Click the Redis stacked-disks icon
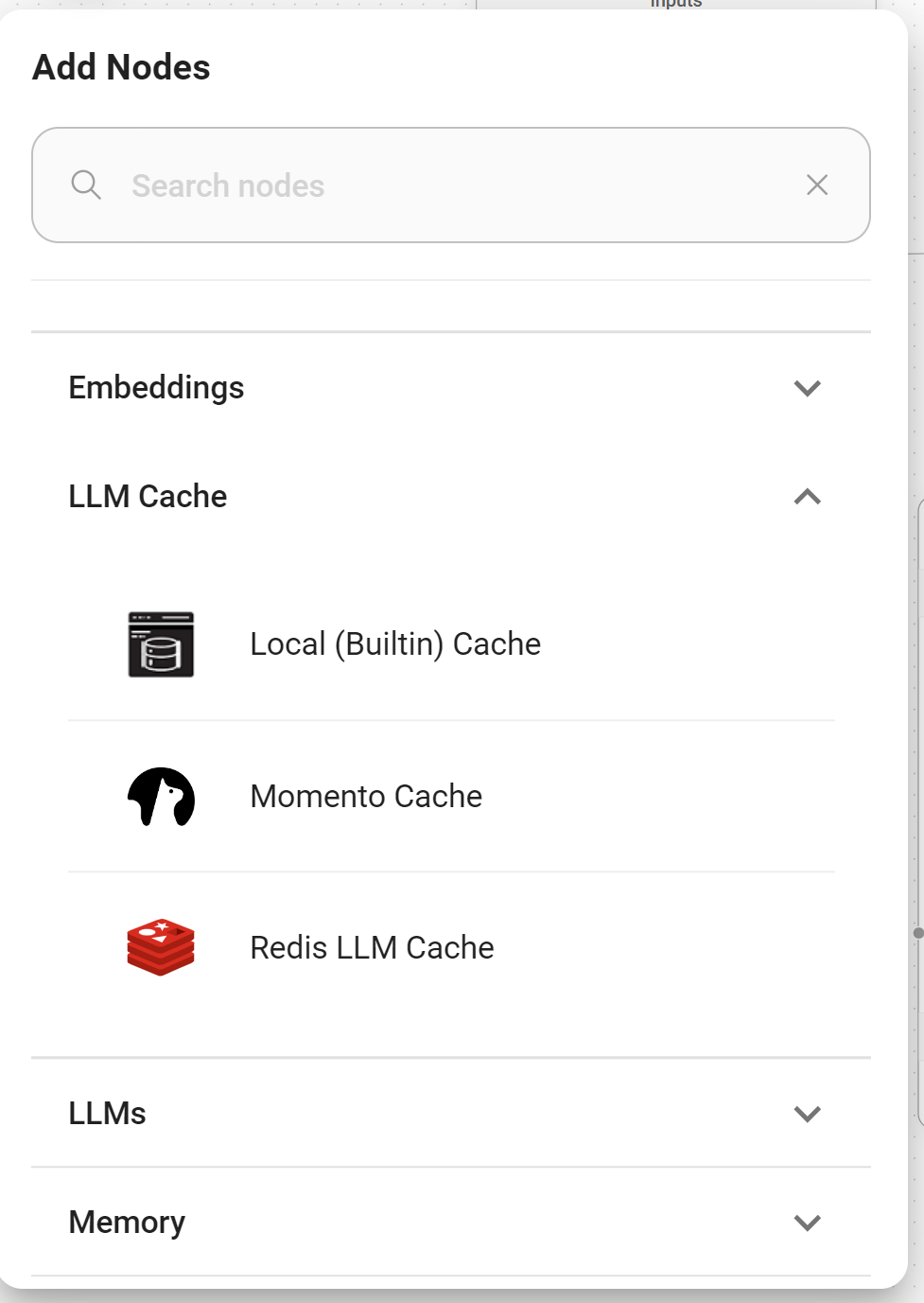The width and height of the screenshot is (924, 1303). pyautogui.click(x=161, y=947)
